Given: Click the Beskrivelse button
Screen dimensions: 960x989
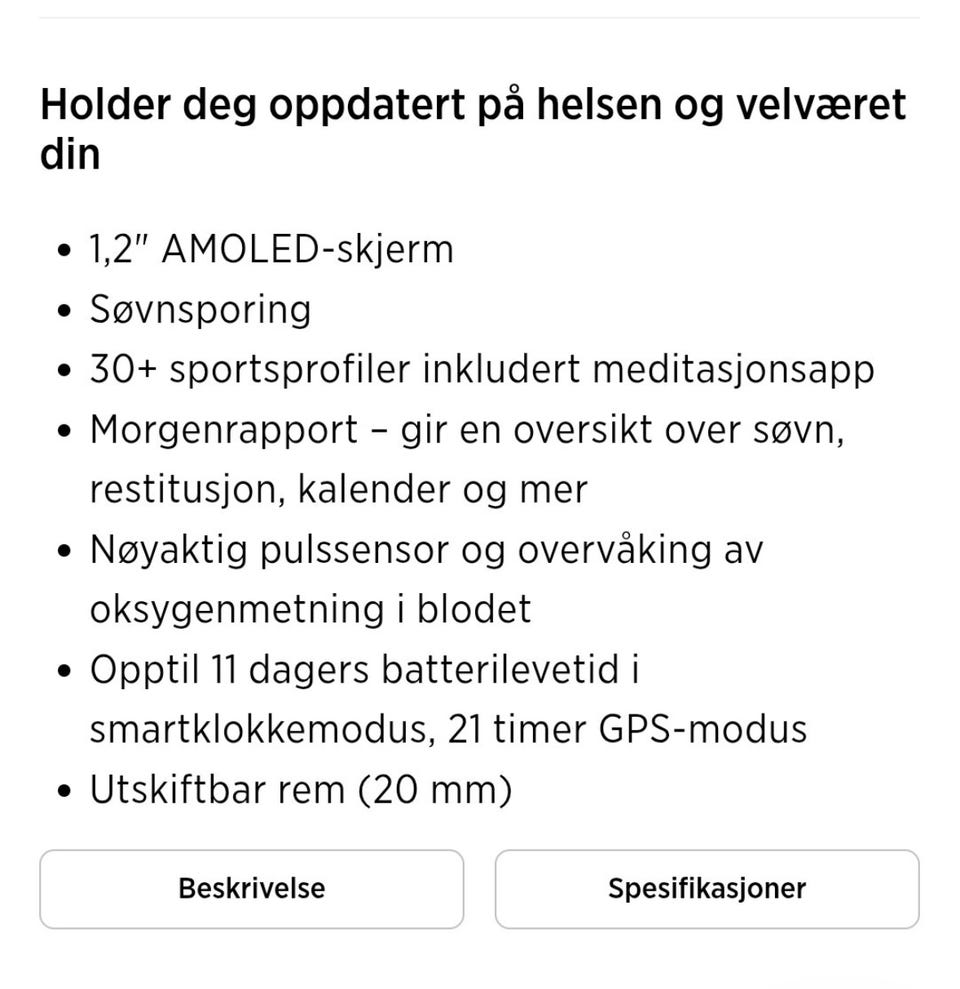Looking at the screenshot, I should click(x=251, y=888).
